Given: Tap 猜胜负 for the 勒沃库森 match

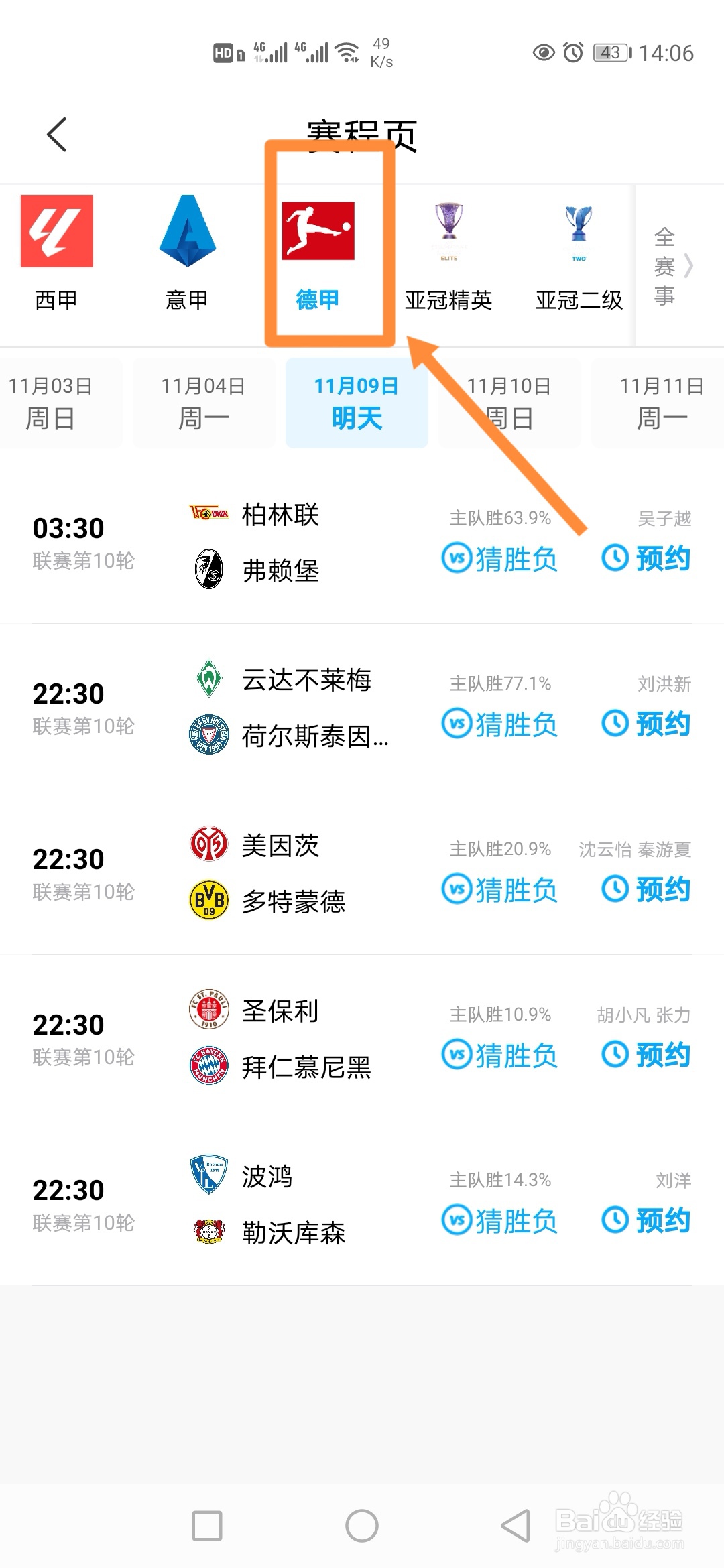Looking at the screenshot, I should [x=499, y=1222].
